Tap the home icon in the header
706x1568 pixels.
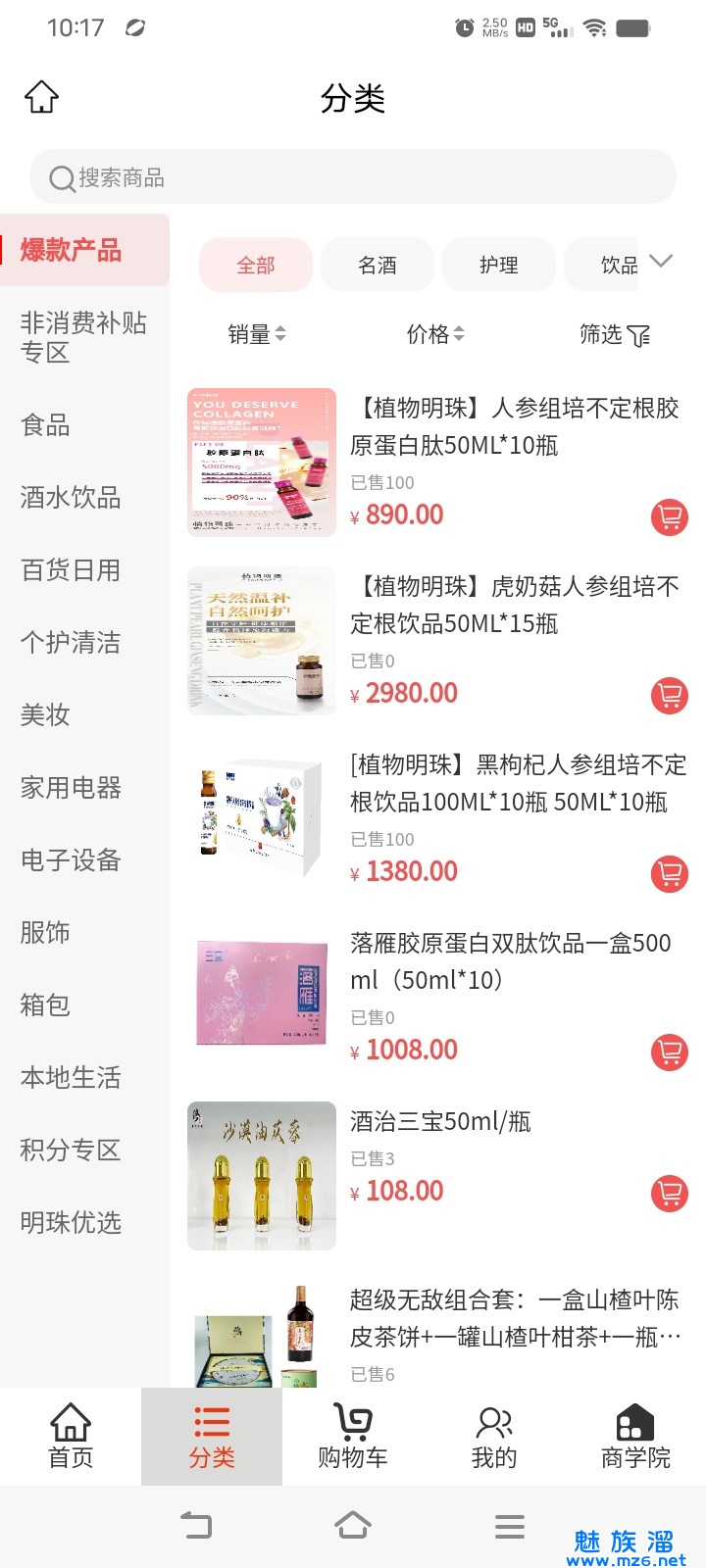click(41, 97)
